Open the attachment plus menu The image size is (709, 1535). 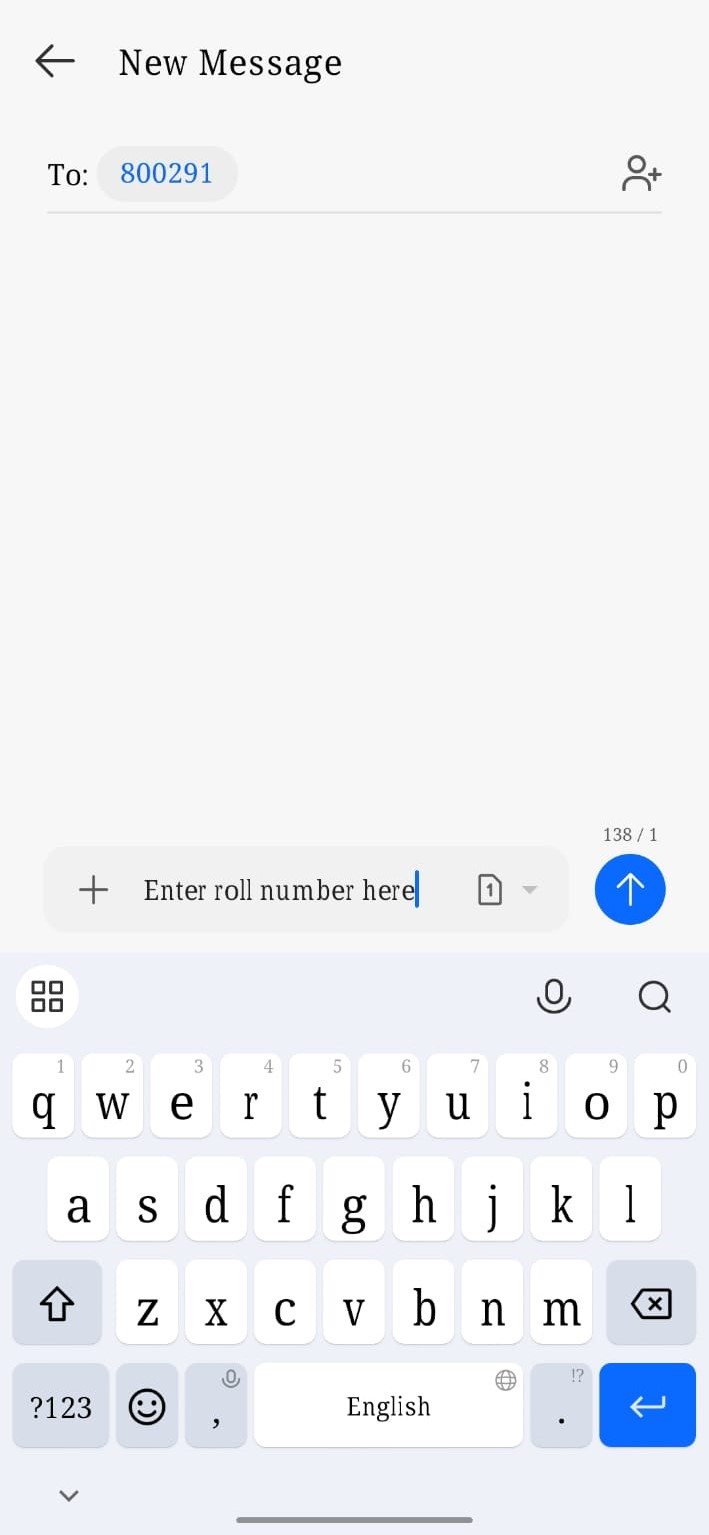click(x=93, y=889)
